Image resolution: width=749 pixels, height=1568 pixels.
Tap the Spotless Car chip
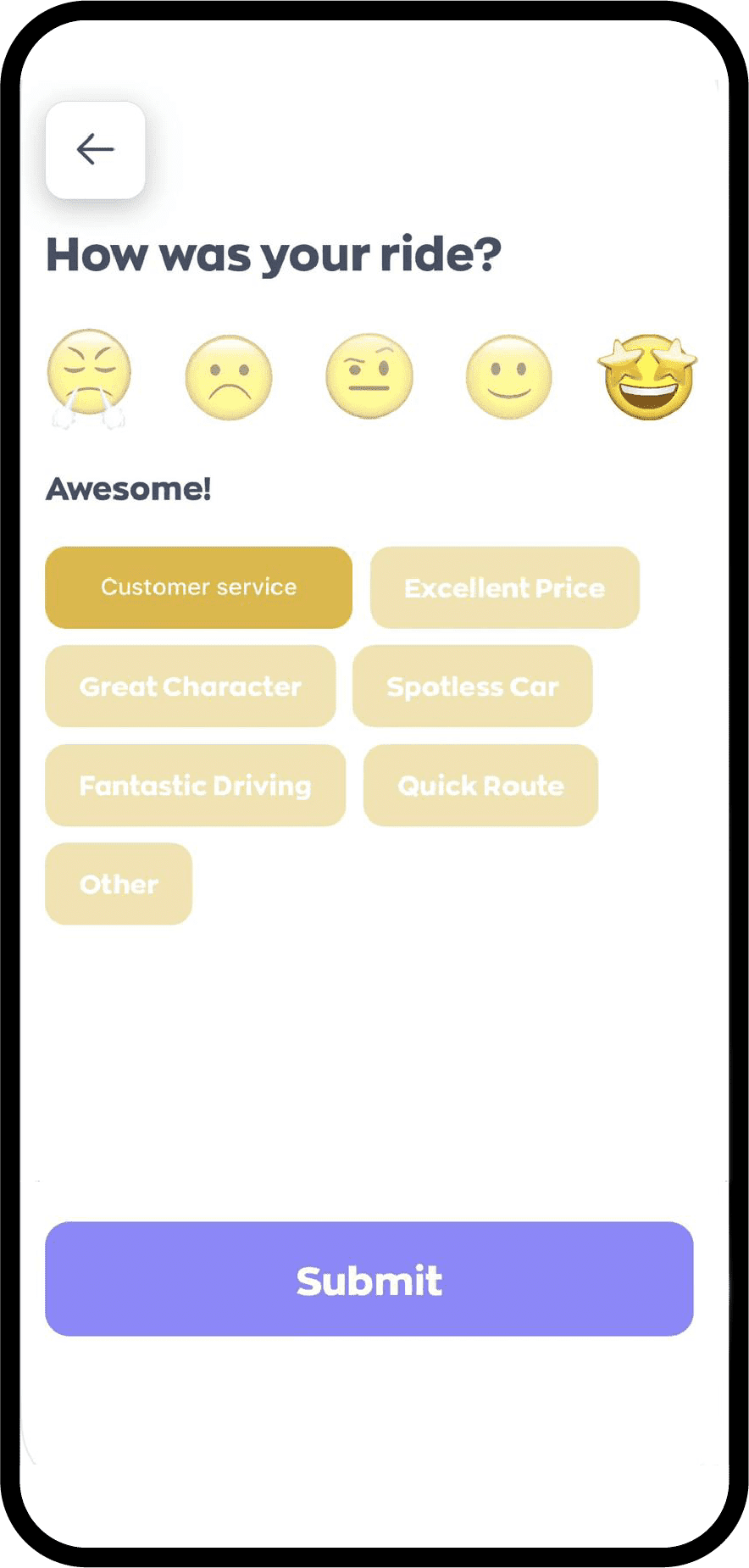[x=472, y=686]
